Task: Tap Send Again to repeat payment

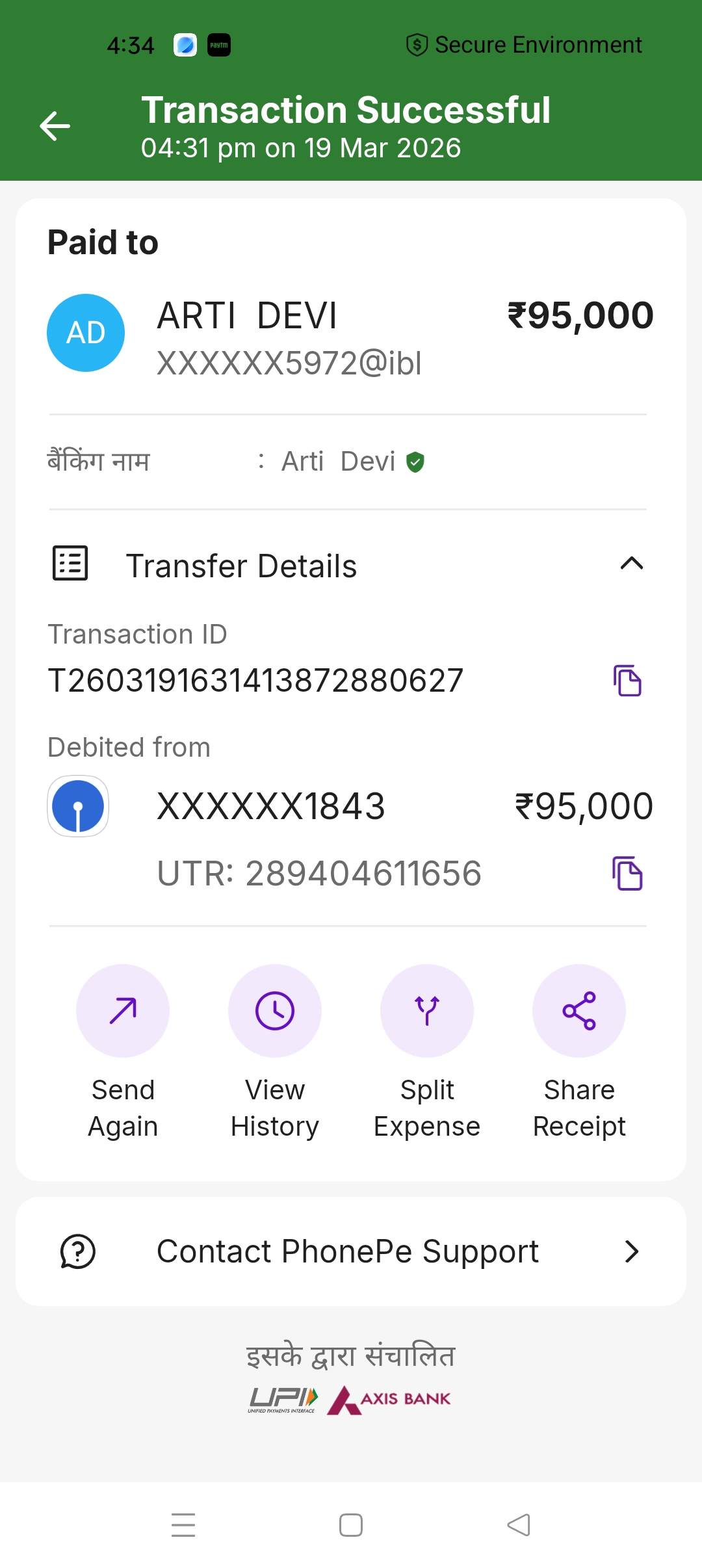Action: [x=123, y=1011]
